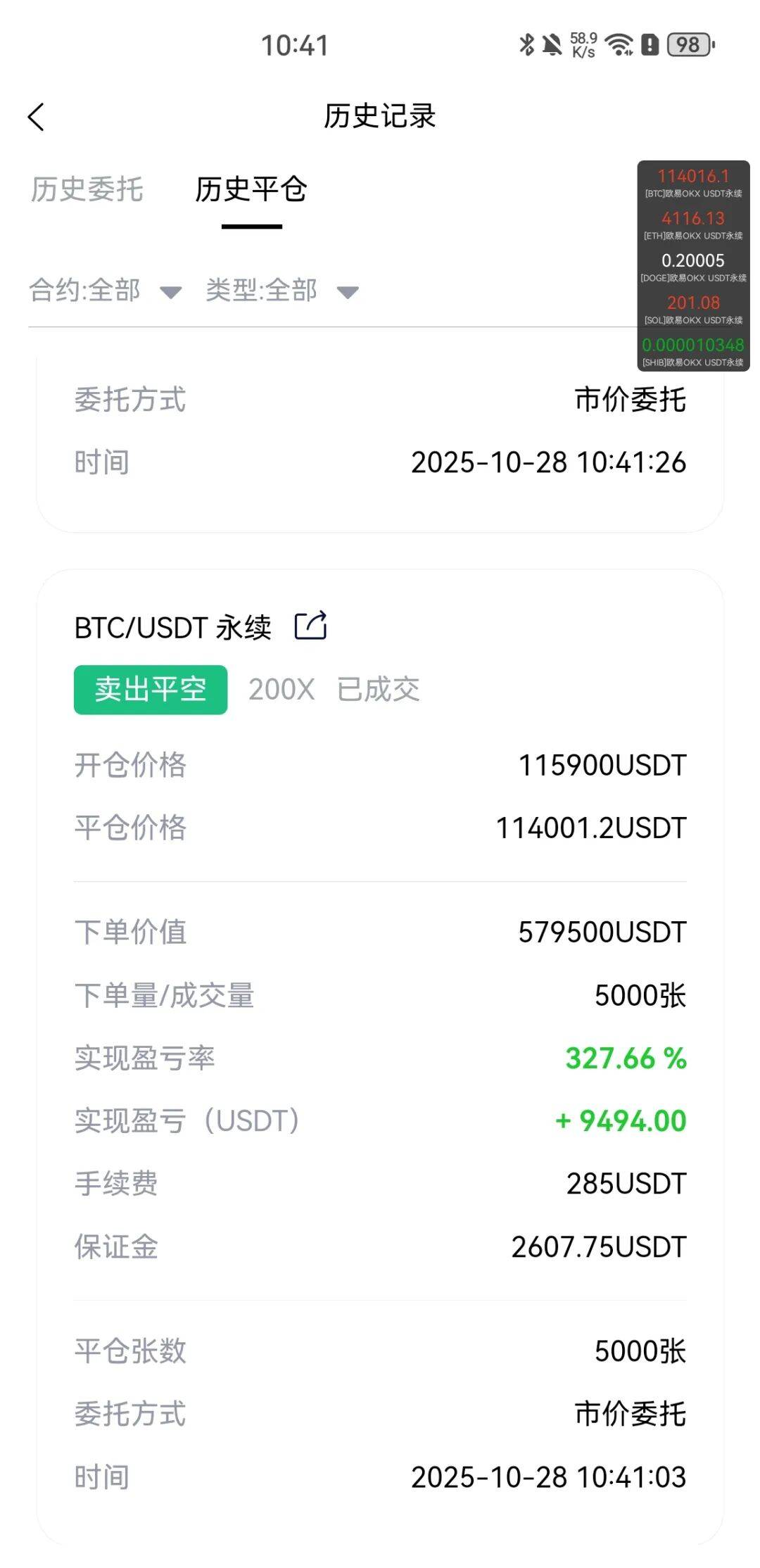This screenshot has height=1568, width=760.
Task: Switch to the 历史委托 tab
Action: point(87,189)
